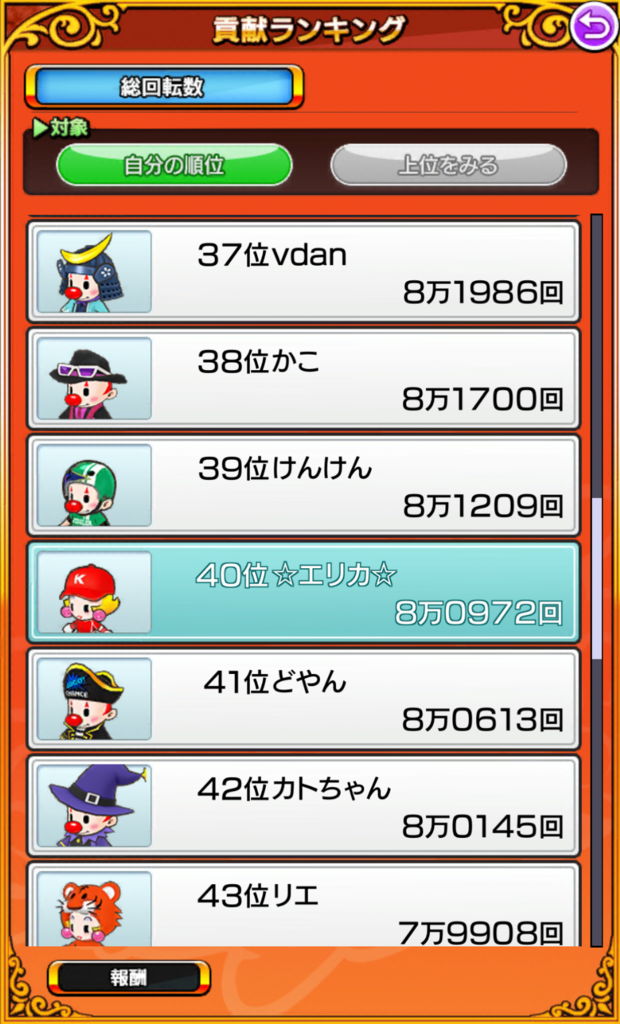620x1024 pixels.
Task: Open the highlighted 40位 ☆エリカ☆ row
Action: click(x=303, y=592)
